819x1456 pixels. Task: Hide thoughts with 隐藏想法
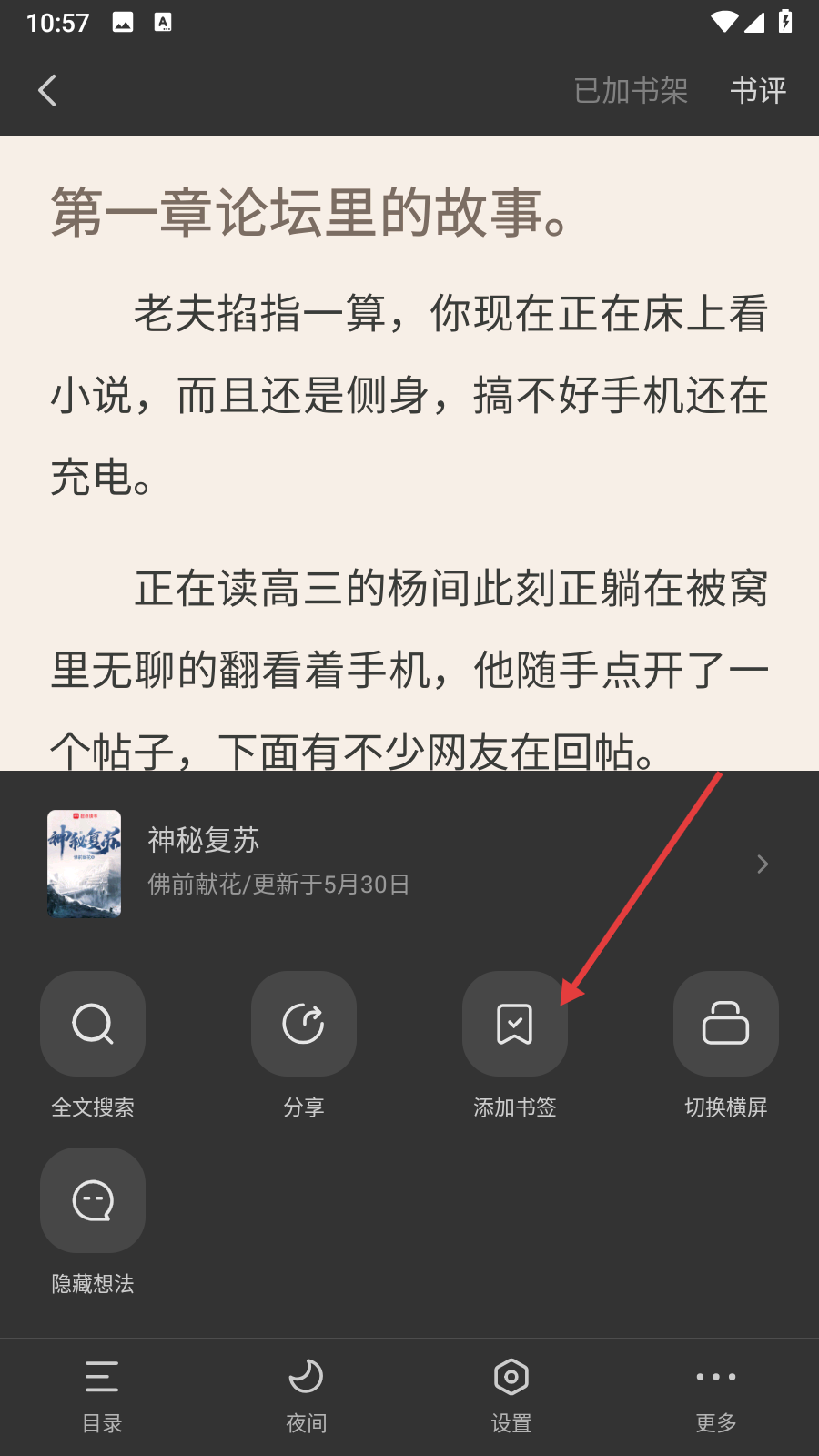(x=93, y=1200)
